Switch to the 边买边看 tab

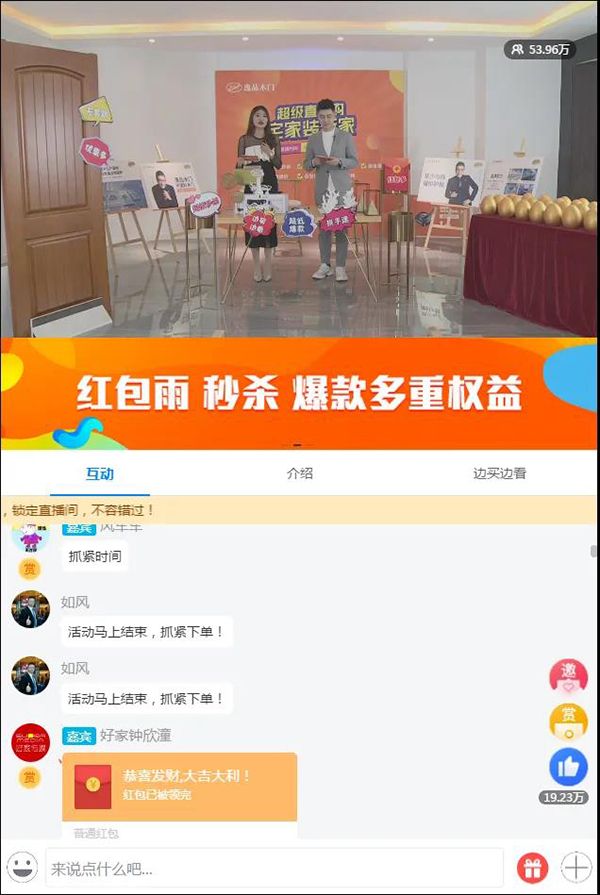pyautogui.click(x=499, y=473)
